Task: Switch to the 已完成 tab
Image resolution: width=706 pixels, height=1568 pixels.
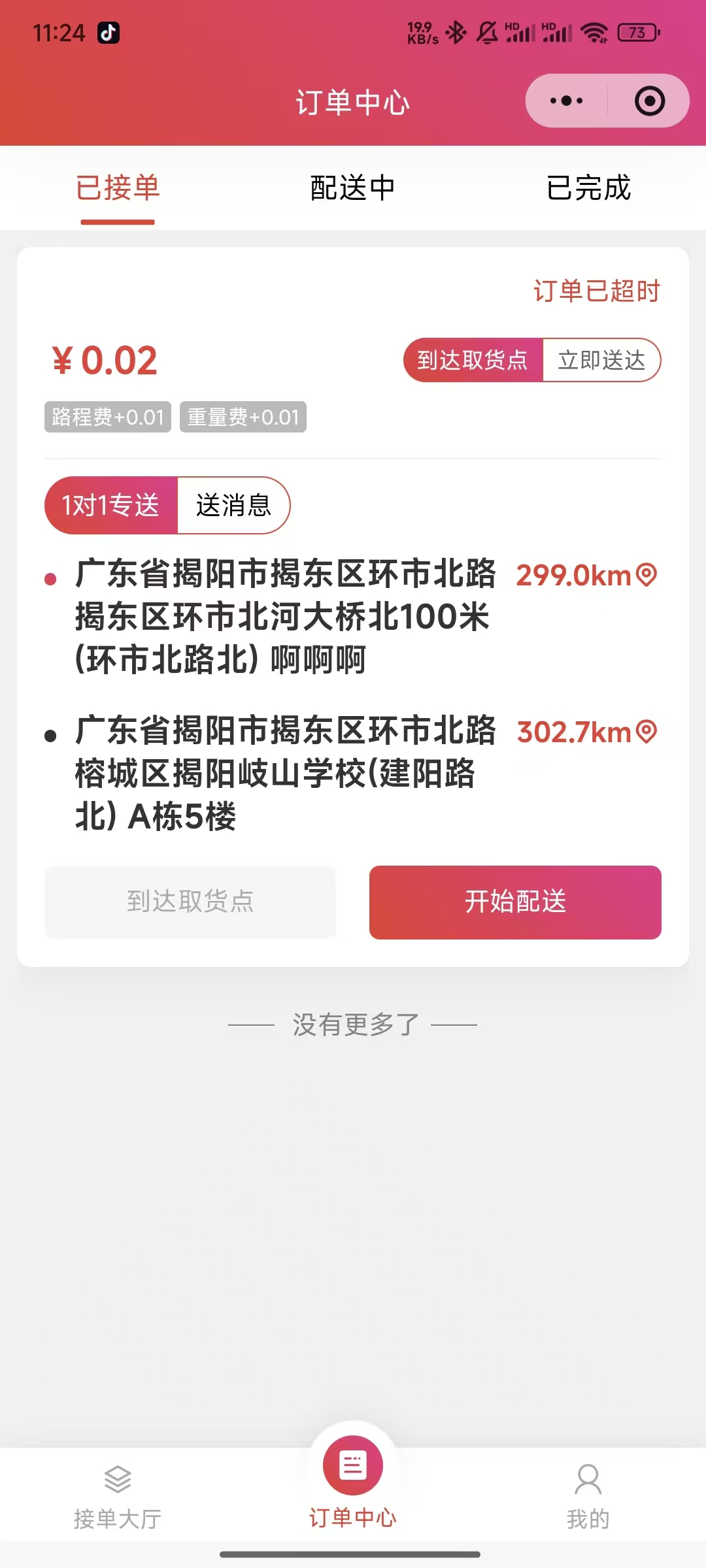Action: (x=588, y=188)
